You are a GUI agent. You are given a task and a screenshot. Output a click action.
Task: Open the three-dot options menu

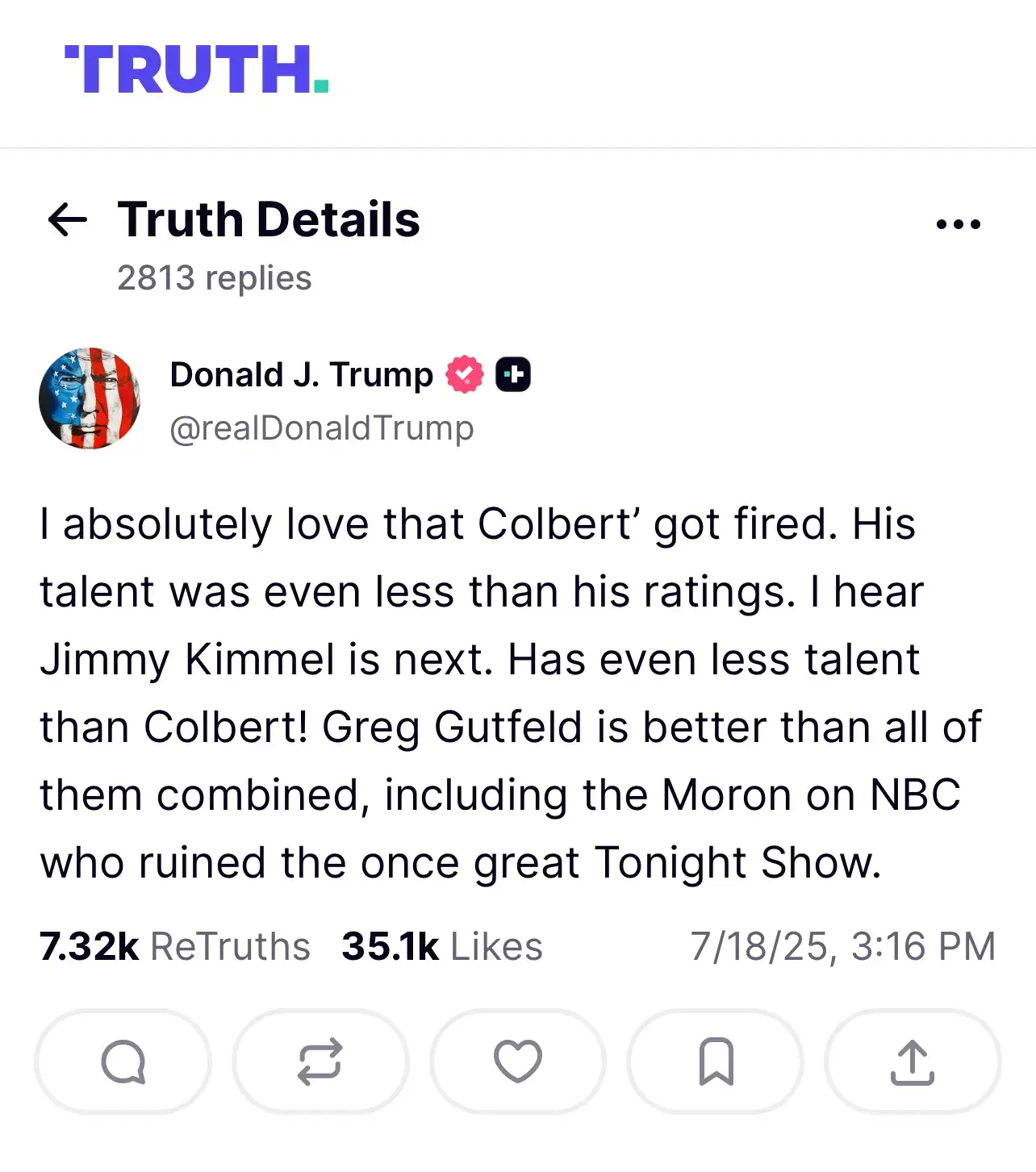pos(958,224)
